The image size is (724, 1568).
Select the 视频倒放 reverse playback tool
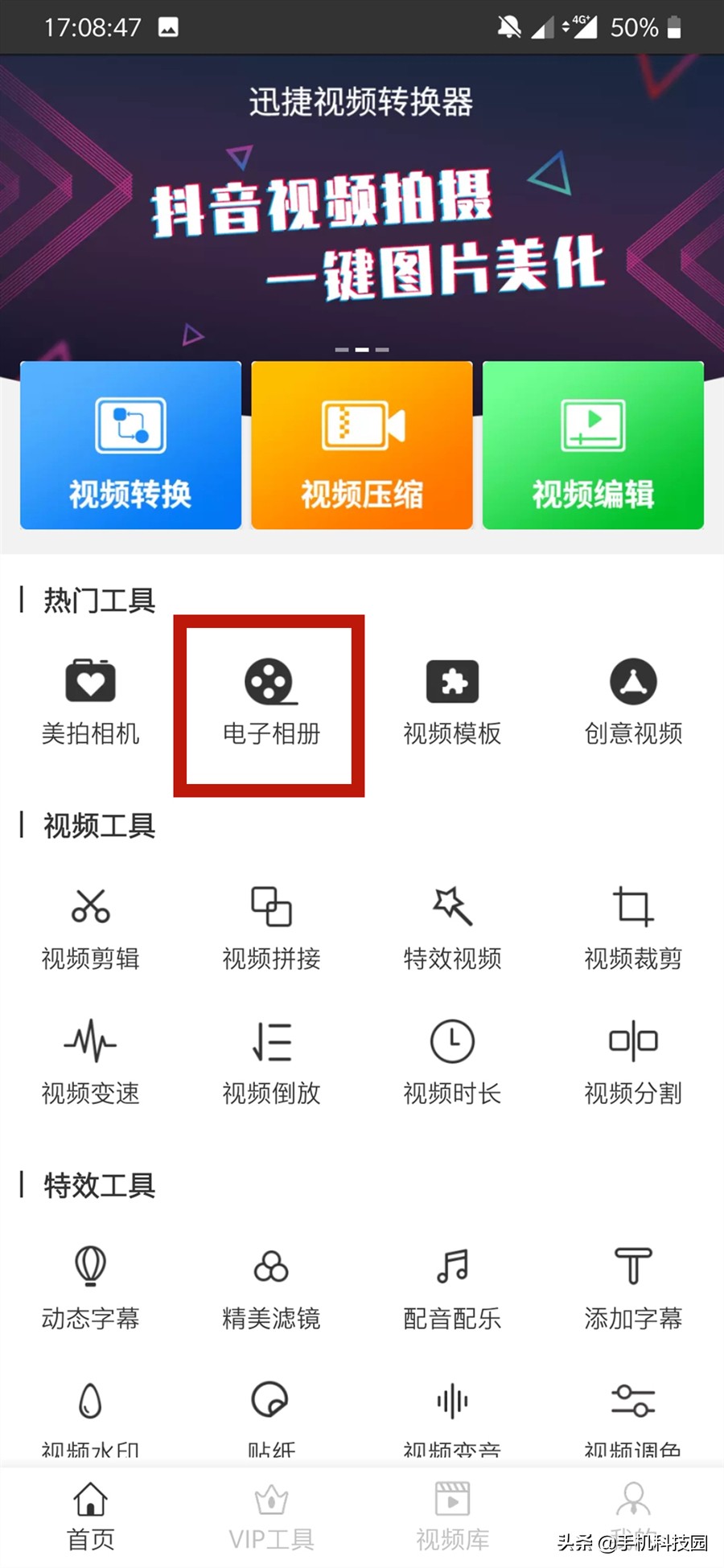point(269,1061)
